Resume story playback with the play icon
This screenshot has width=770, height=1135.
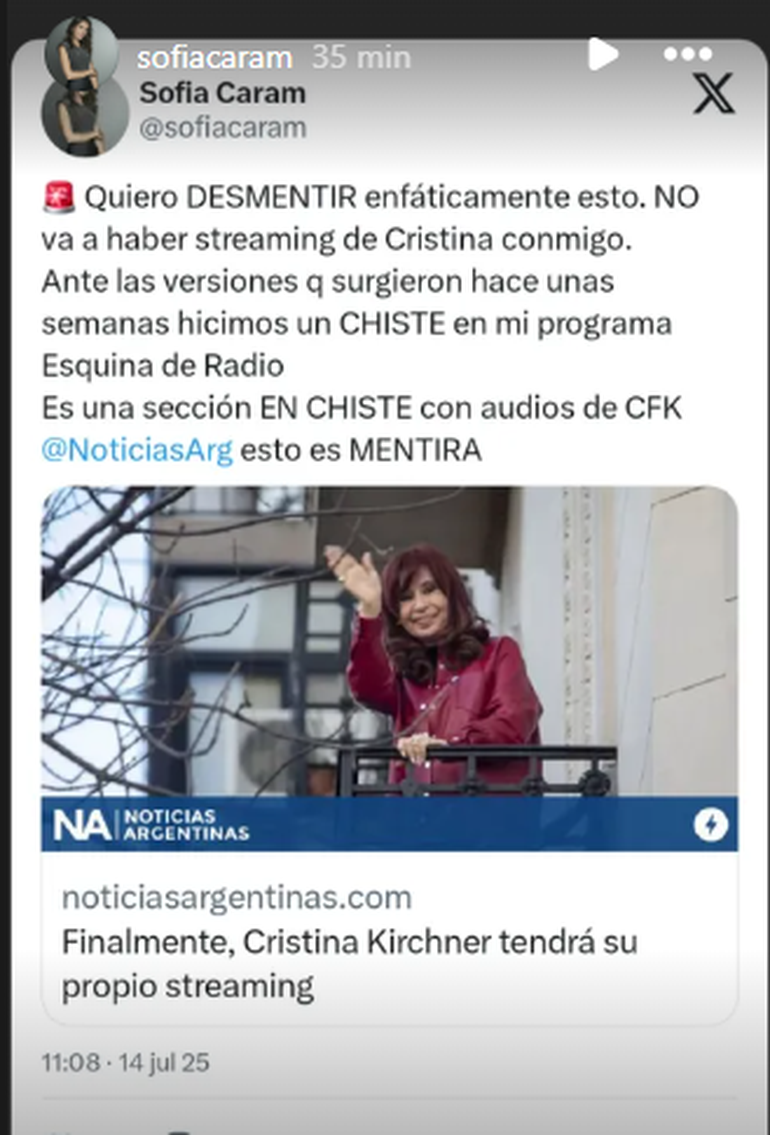(602, 54)
